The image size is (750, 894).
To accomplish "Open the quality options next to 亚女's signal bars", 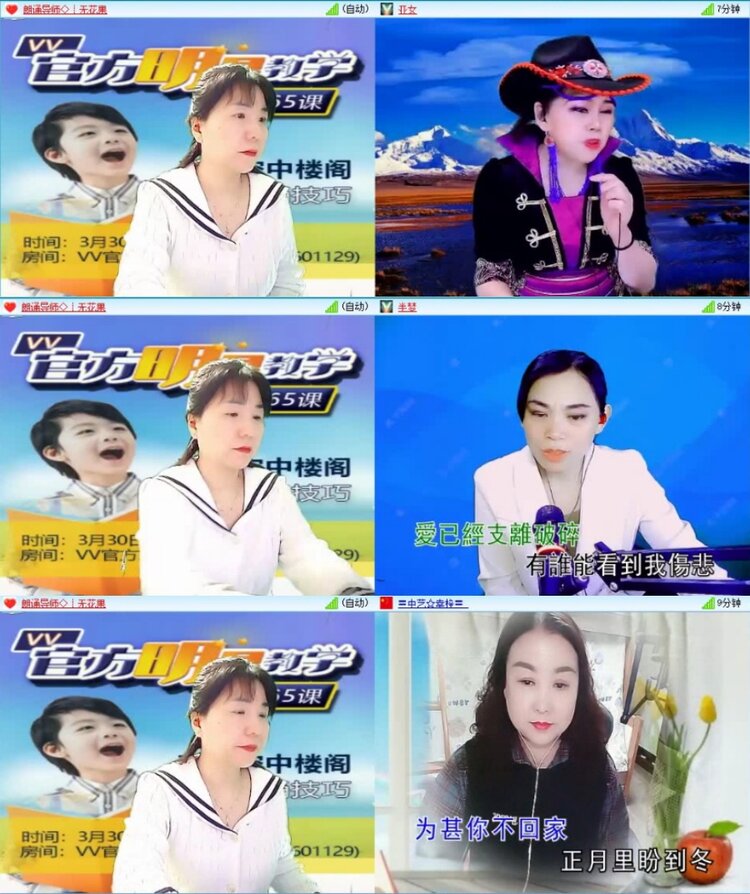I will click(x=709, y=8).
